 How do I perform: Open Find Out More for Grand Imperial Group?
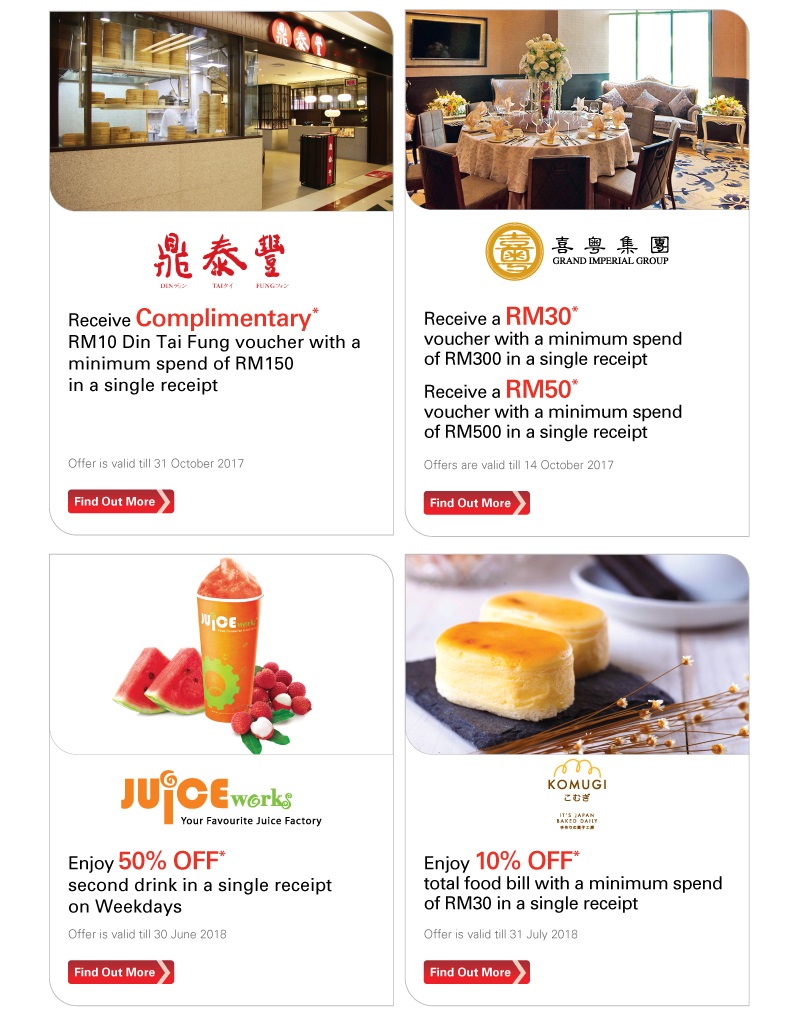476,503
